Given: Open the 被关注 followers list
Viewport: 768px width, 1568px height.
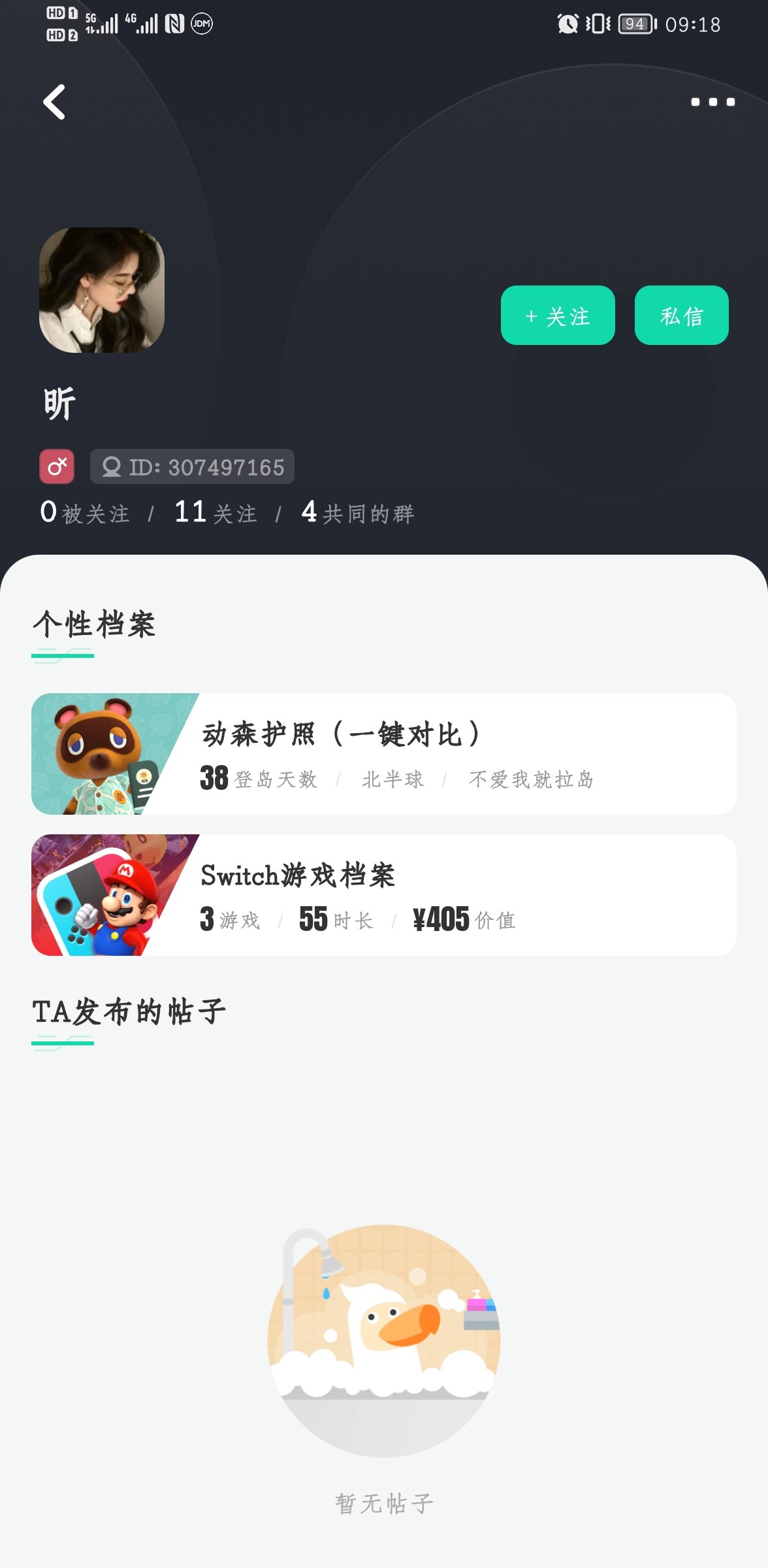Looking at the screenshot, I should [85, 513].
